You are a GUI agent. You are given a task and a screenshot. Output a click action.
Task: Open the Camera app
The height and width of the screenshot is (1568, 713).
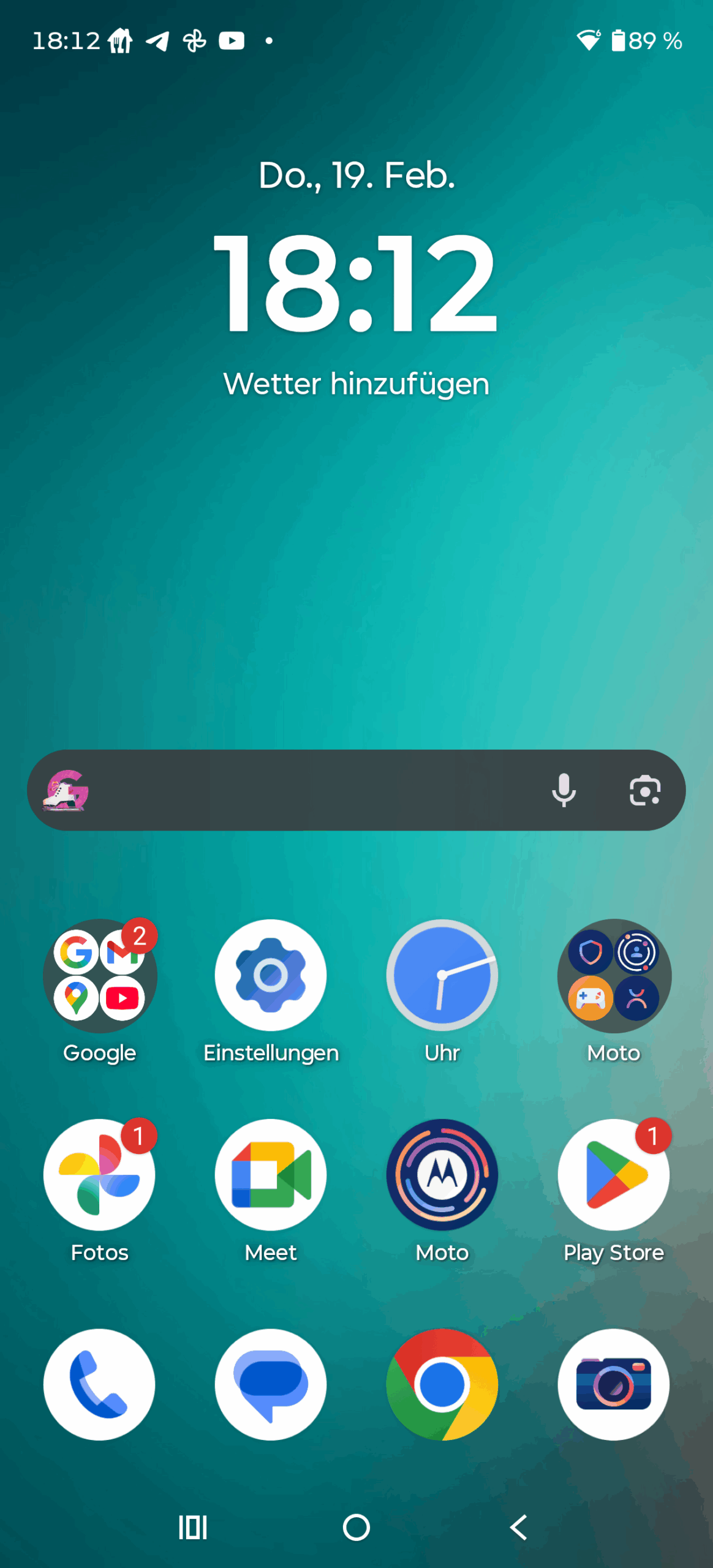coord(614,1384)
